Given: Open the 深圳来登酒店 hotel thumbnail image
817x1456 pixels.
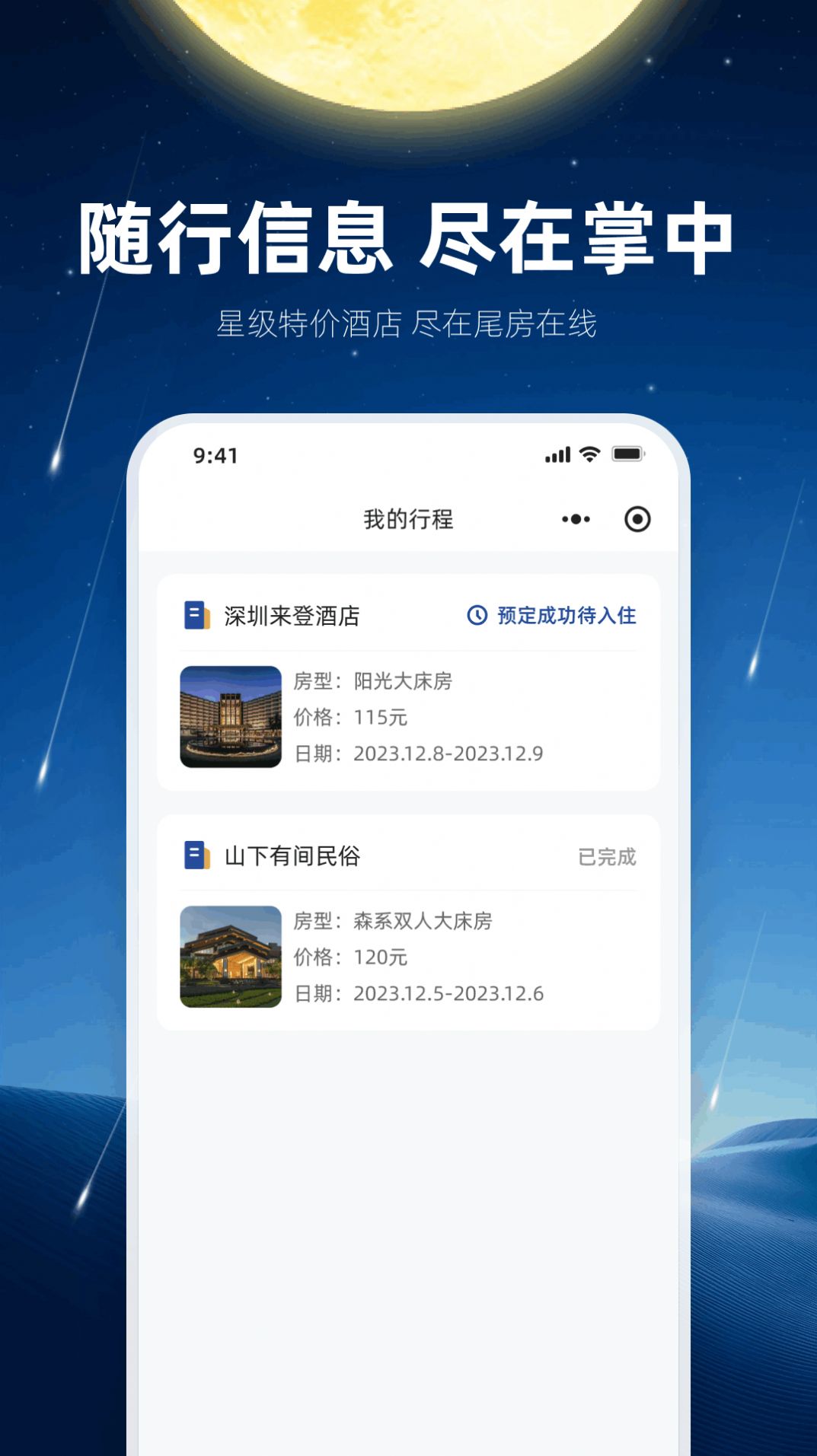Looking at the screenshot, I should point(231,718).
